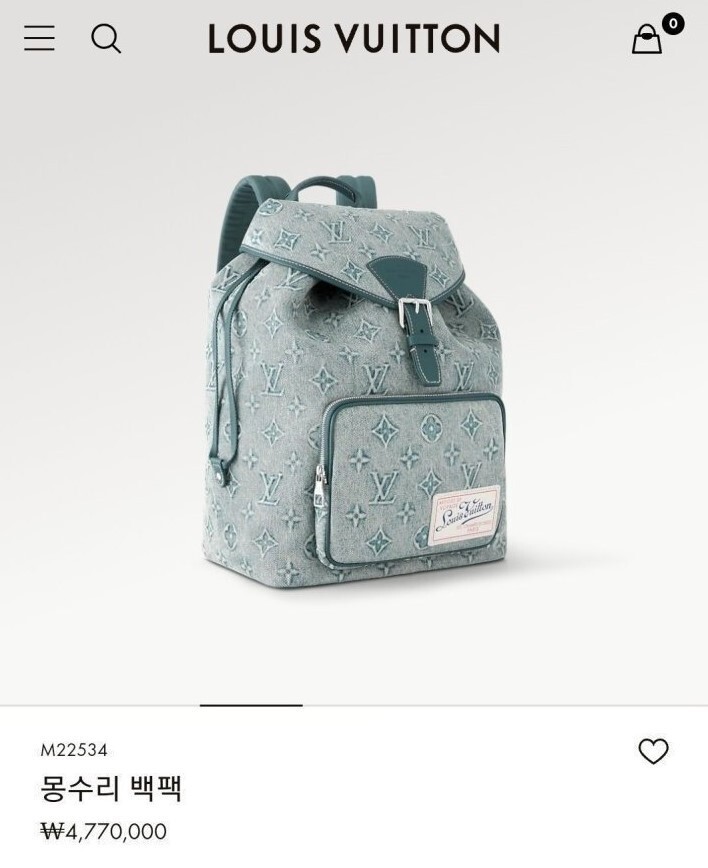Image resolution: width=708 pixels, height=868 pixels.
Task: Open the hamburger menu
Action: point(39,38)
